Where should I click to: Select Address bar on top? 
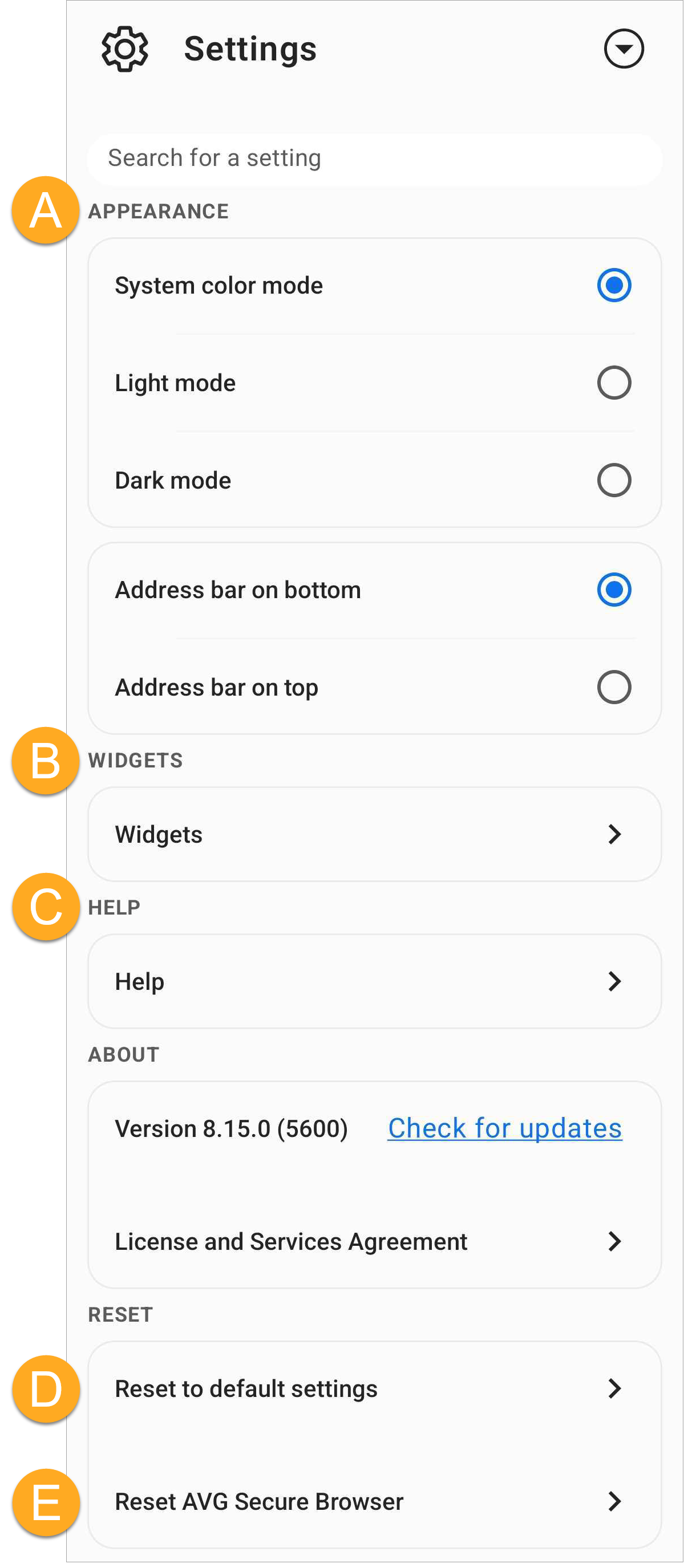tap(614, 686)
